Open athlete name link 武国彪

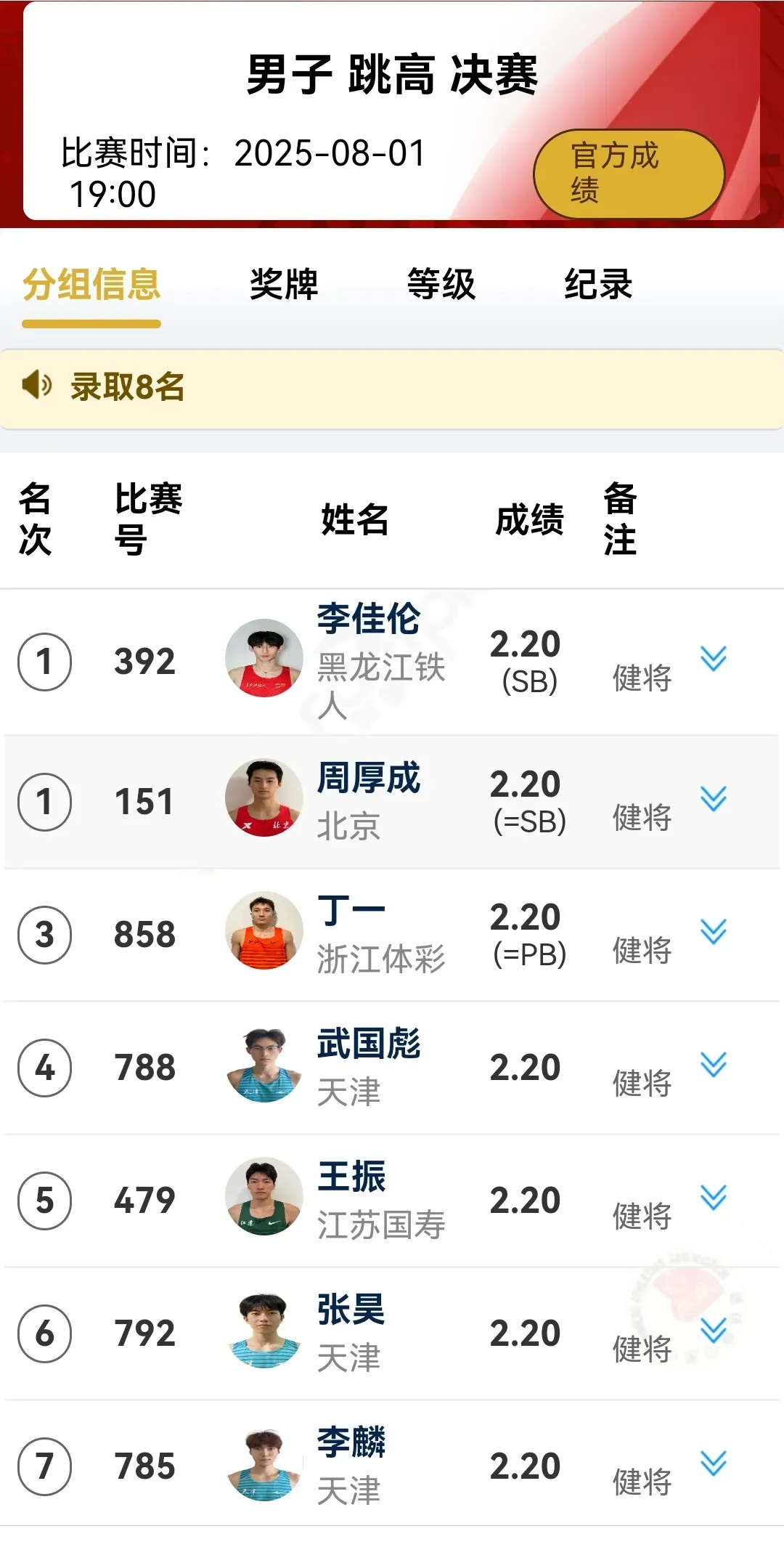(x=368, y=1044)
